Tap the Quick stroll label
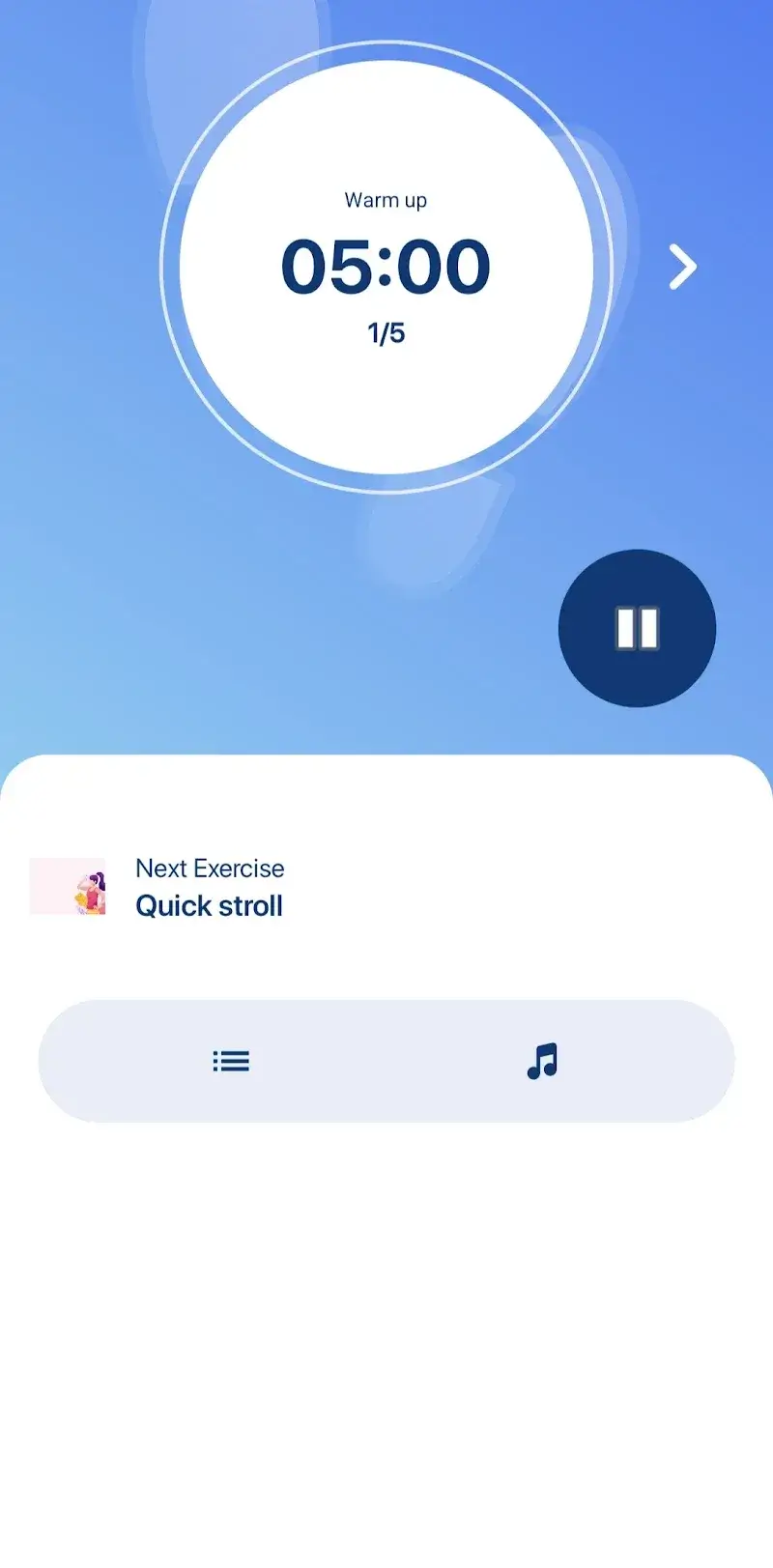The image size is (773, 1568). point(209,905)
